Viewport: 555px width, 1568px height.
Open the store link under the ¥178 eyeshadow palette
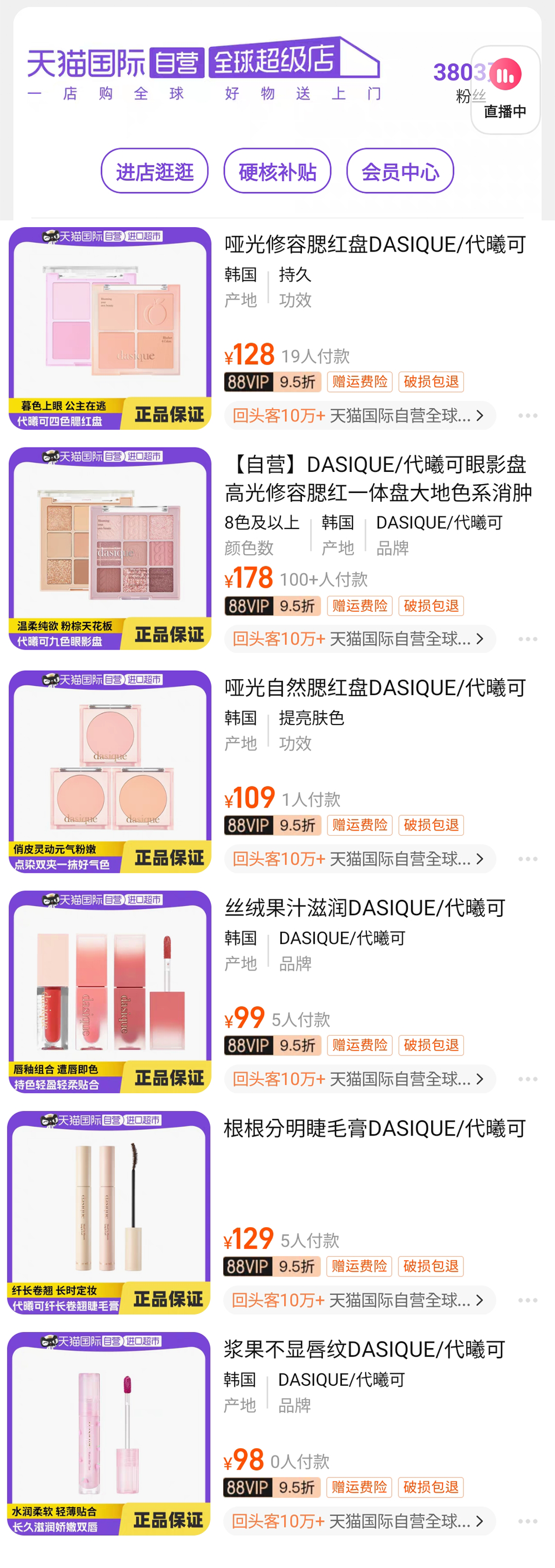[360, 639]
